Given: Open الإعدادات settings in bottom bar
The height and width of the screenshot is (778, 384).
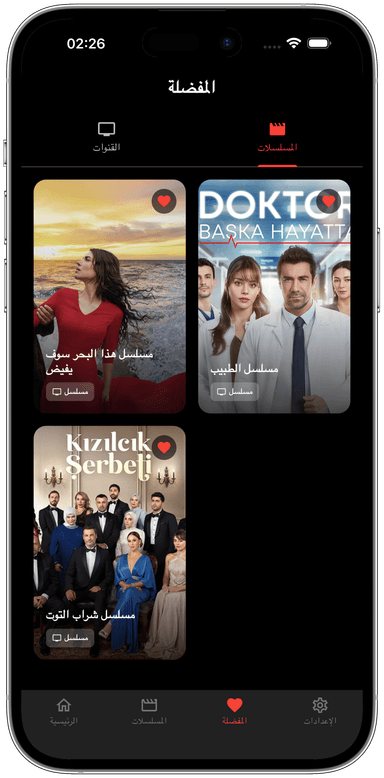Looking at the screenshot, I should click(x=320, y=712).
